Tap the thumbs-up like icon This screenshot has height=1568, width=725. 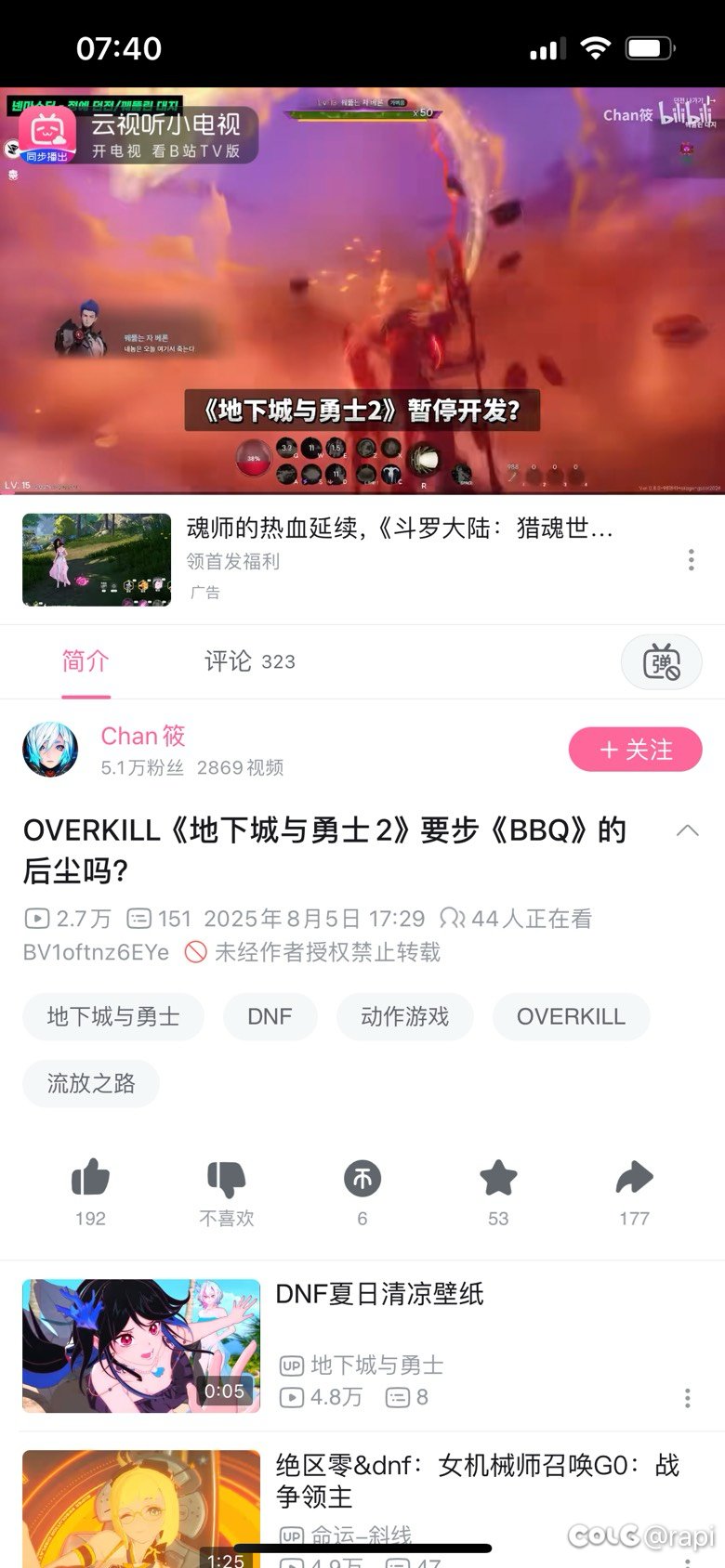tap(89, 1178)
